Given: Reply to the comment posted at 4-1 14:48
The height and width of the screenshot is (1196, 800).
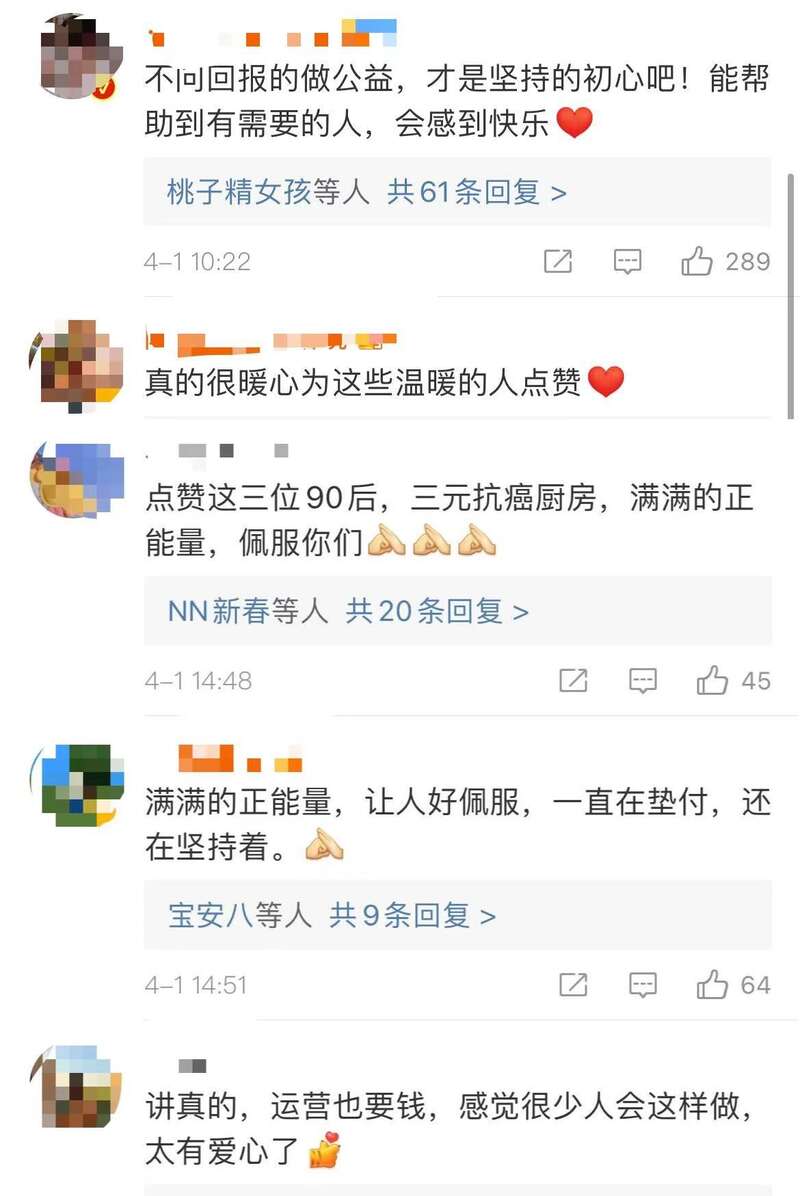Looking at the screenshot, I should tap(642, 681).
